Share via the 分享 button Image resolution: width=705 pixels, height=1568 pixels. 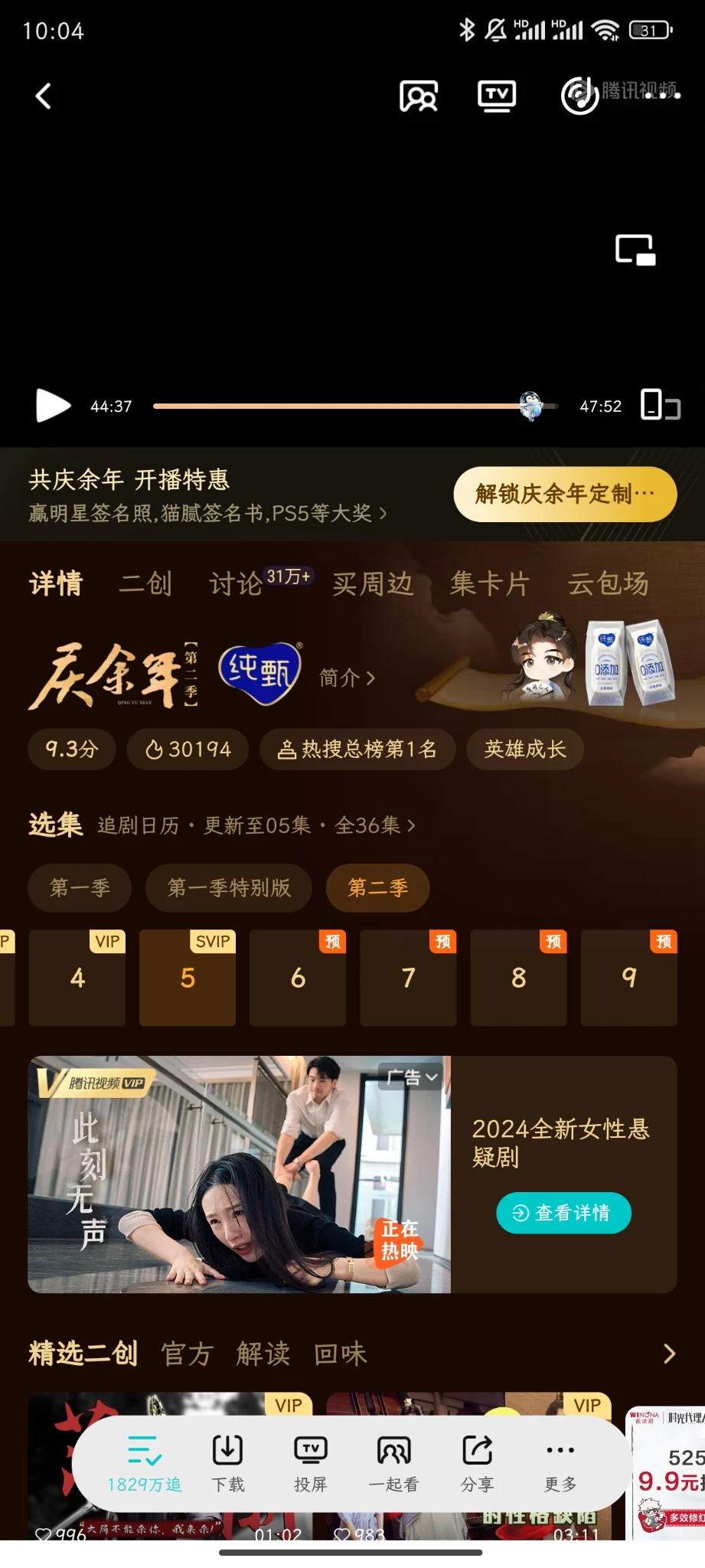[x=477, y=1462]
